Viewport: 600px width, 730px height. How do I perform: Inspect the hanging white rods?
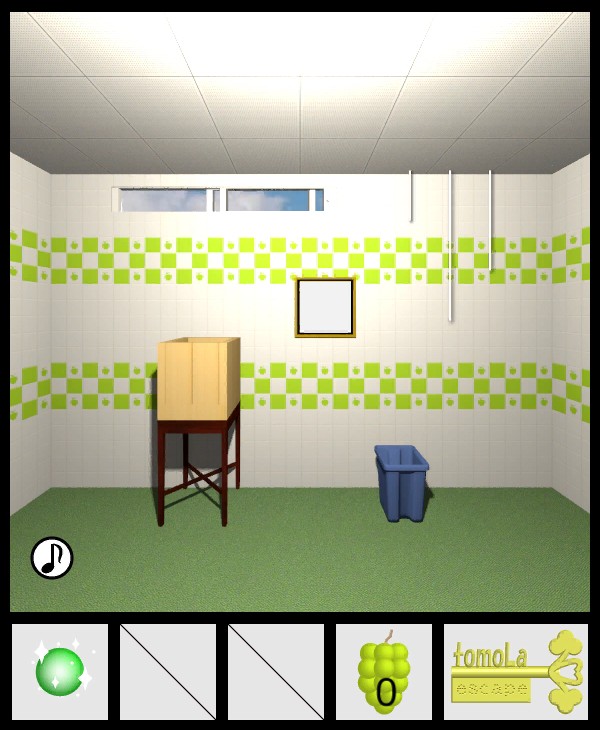point(450,245)
